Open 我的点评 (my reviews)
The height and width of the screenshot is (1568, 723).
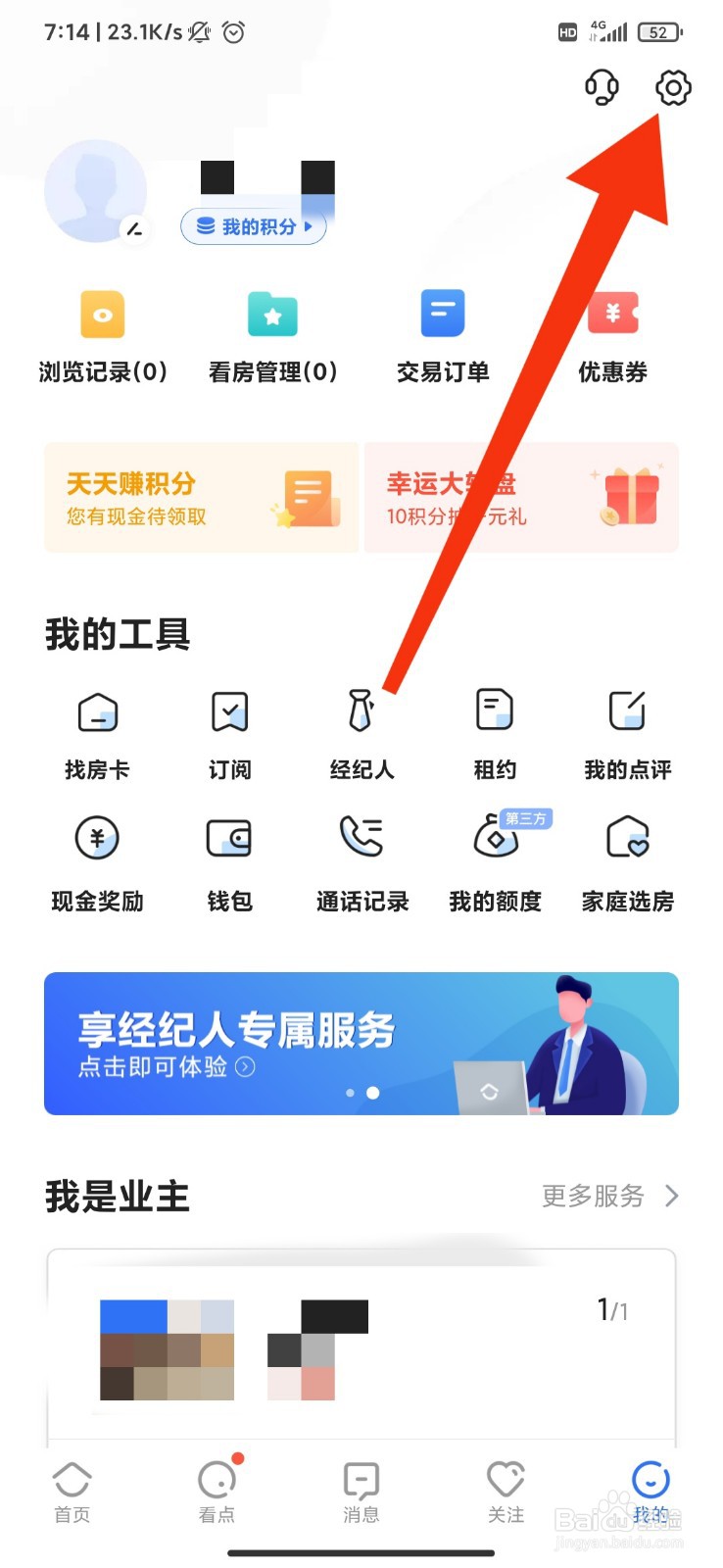click(x=626, y=730)
